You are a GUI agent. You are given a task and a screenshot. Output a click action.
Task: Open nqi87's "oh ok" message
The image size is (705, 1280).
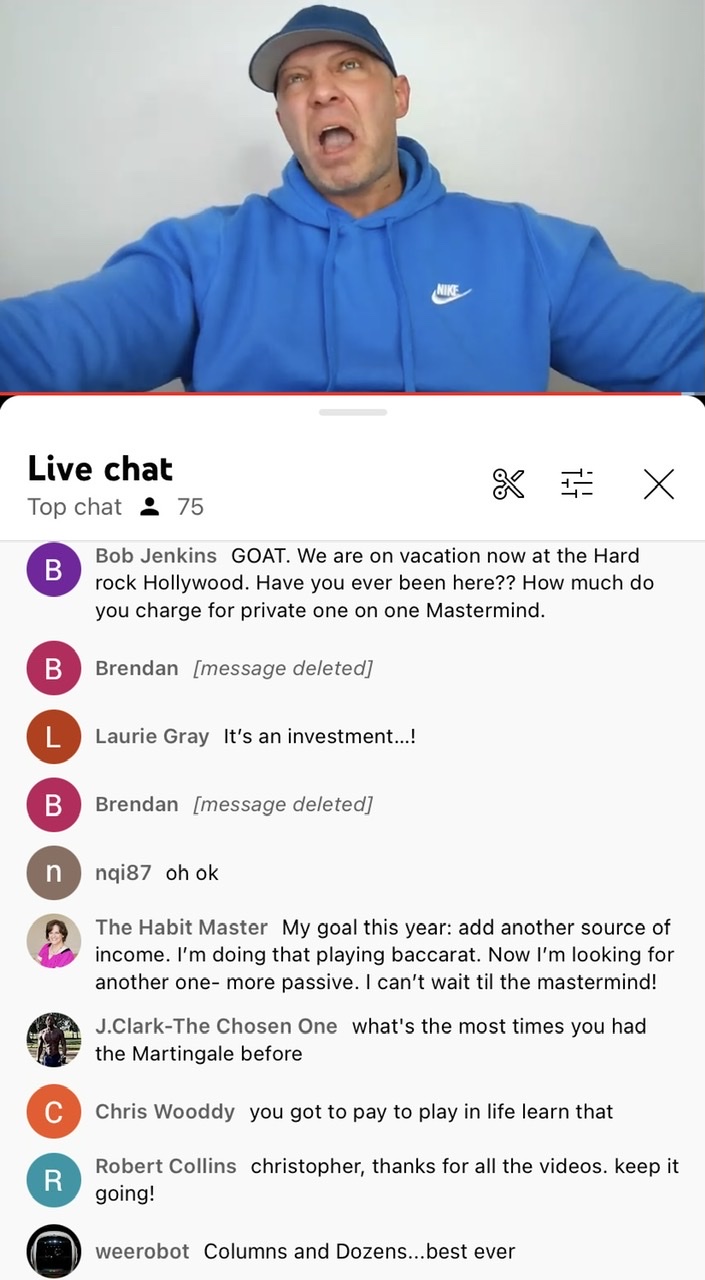pos(190,873)
